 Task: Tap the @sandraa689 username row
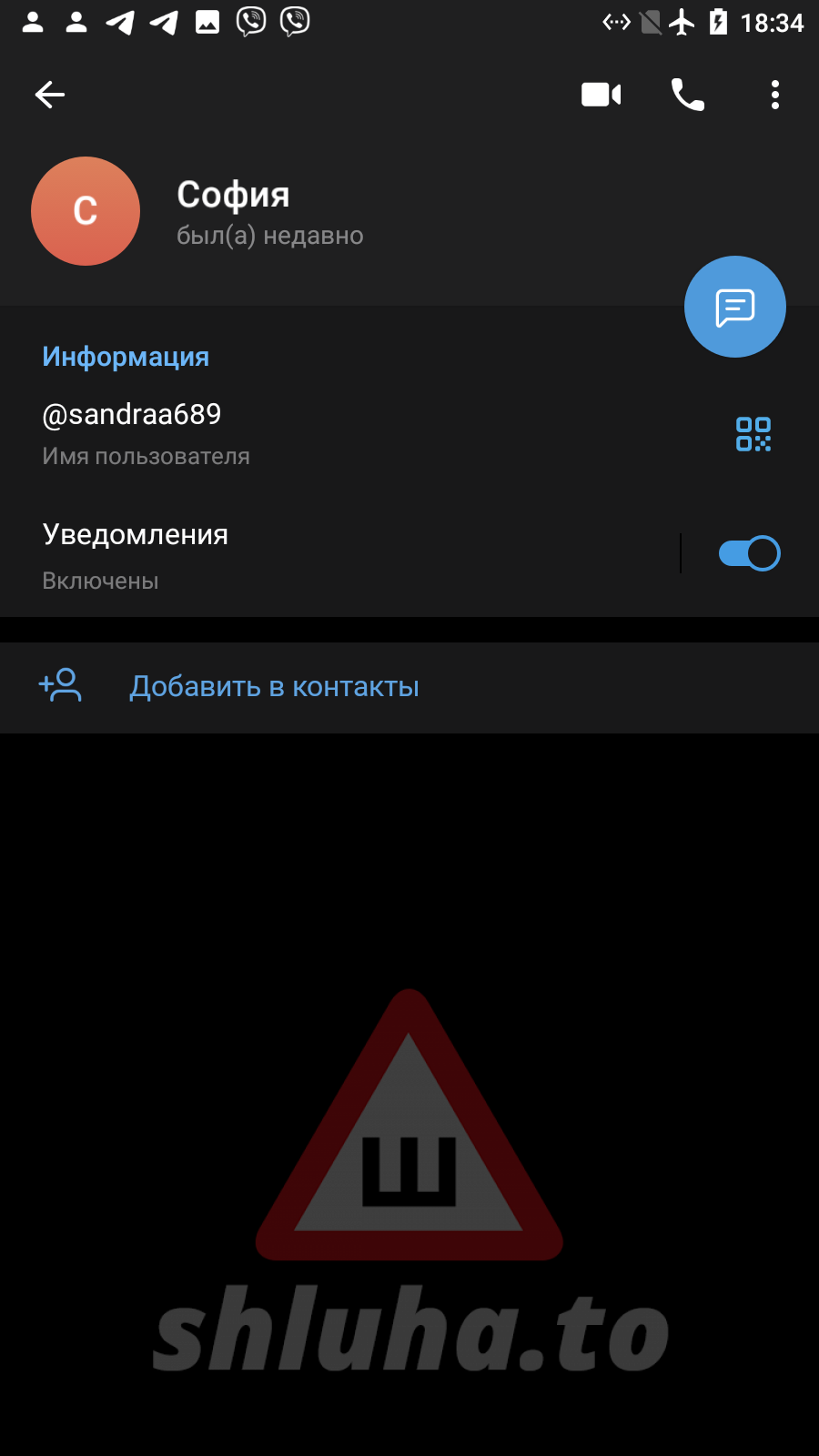273,434
